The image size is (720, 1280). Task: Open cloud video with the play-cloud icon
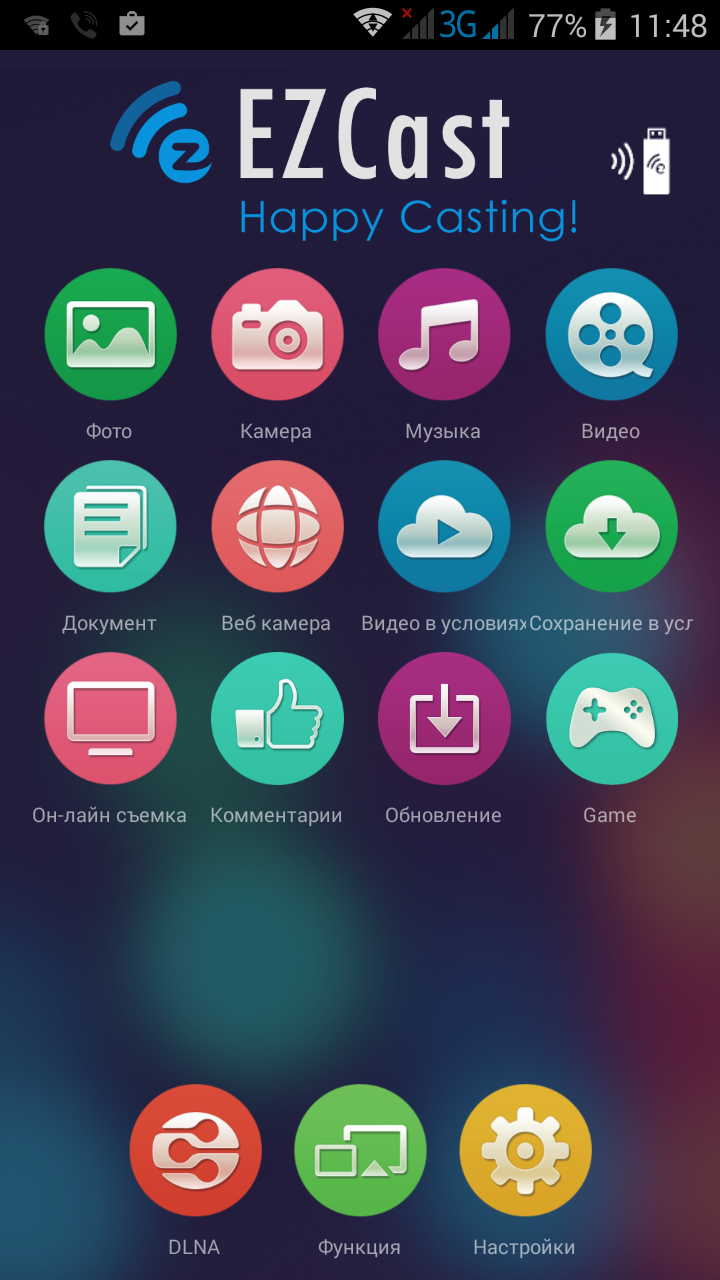point(444,527)
